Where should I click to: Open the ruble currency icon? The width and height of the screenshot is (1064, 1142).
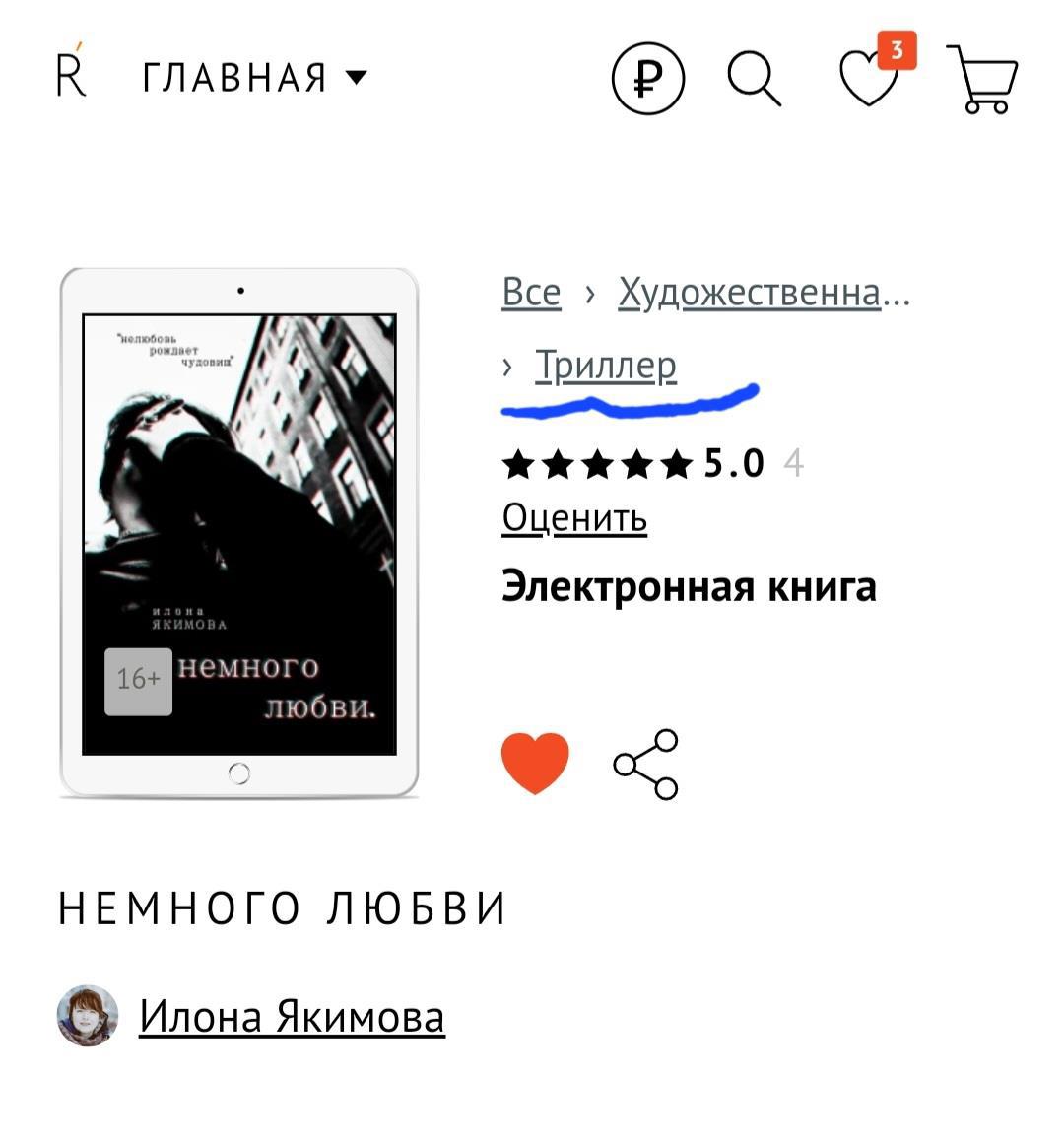tap(647, 77)
